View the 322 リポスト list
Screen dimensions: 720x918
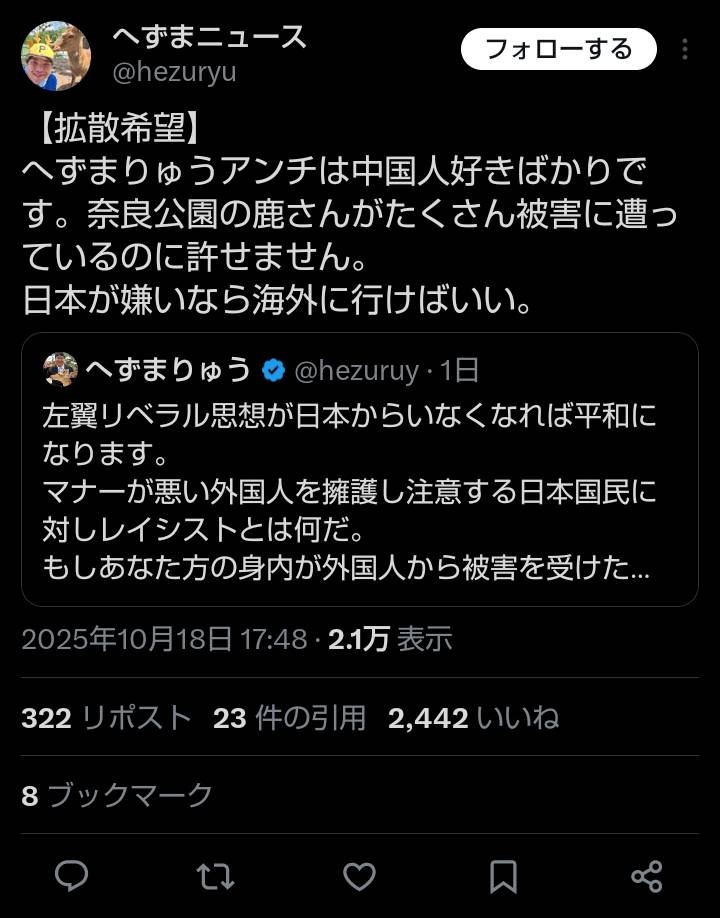[106, 717]
